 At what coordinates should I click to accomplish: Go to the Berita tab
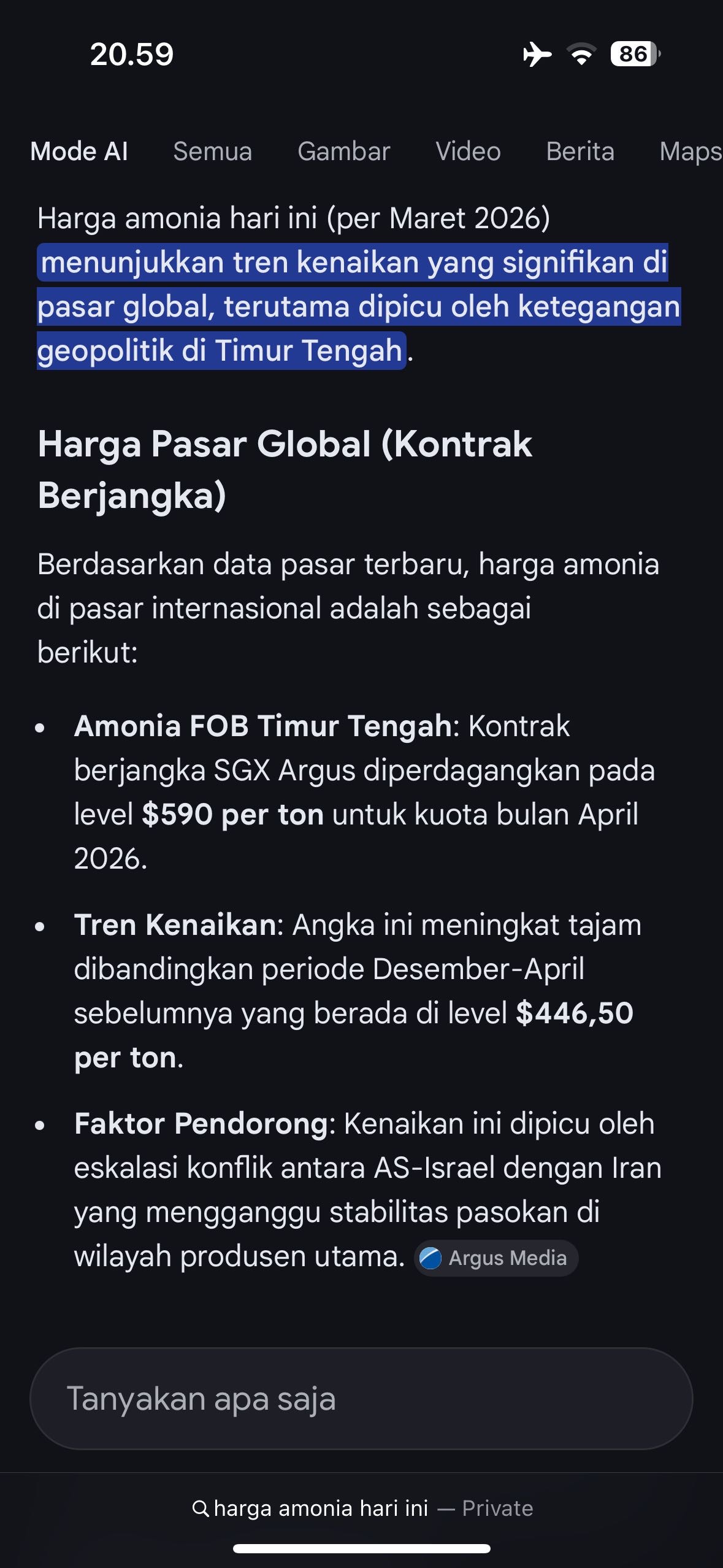580,152
